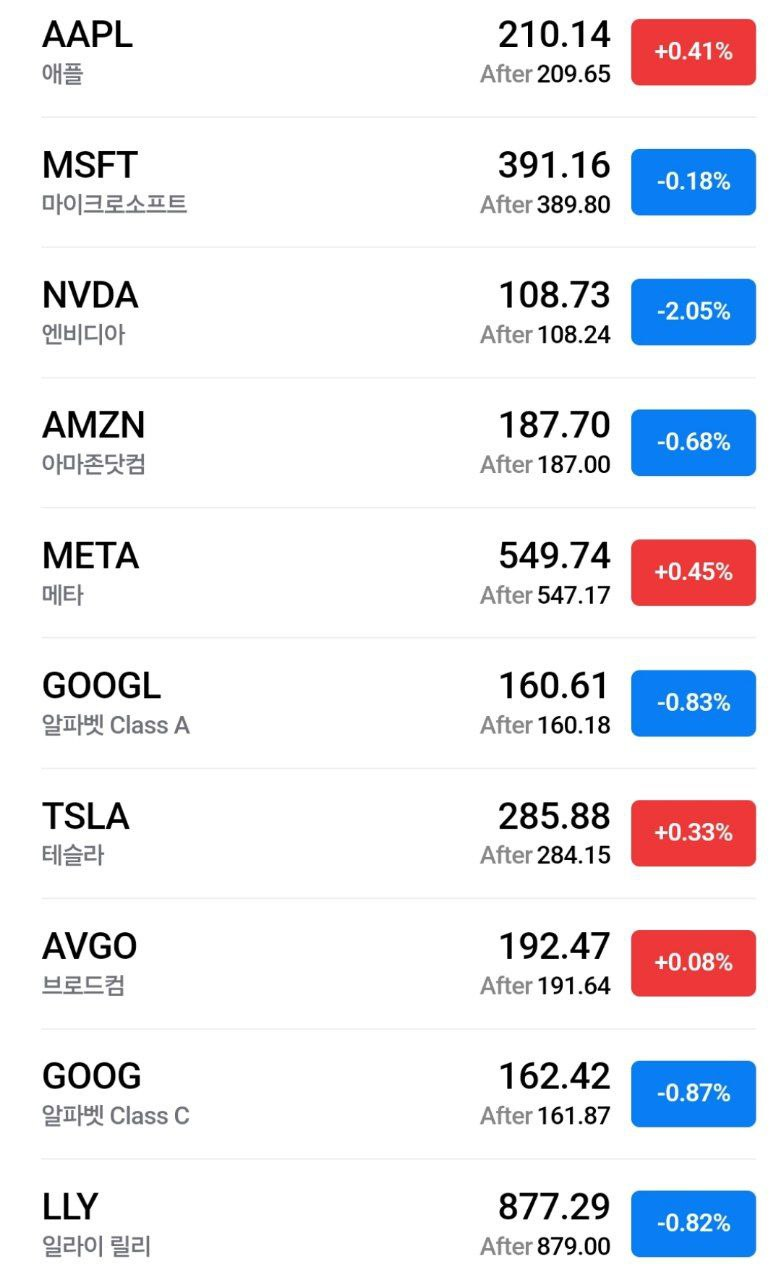This screenshot has width=781, height=1280.
Task: Open the AAPL stock row
Action: pos(300,52)
